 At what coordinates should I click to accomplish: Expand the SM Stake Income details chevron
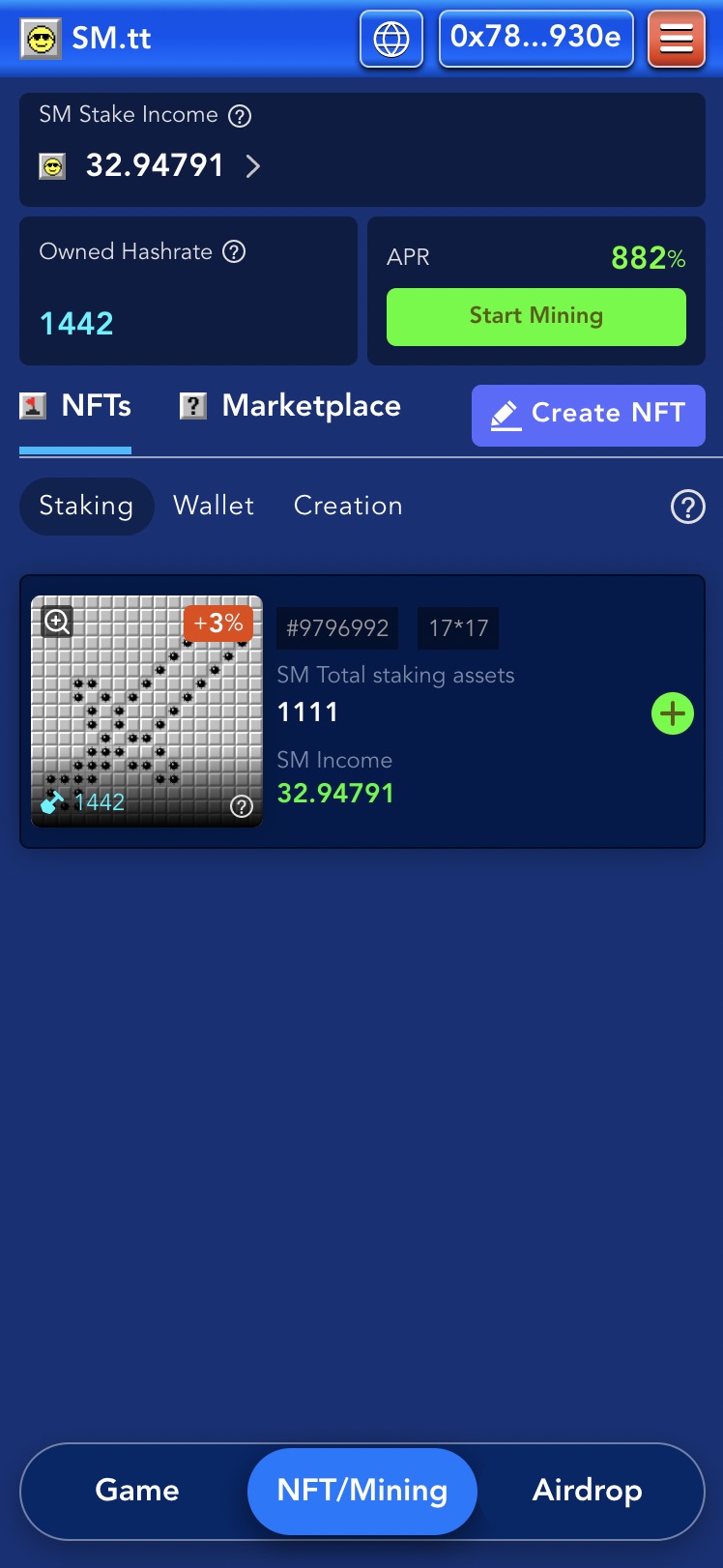[253, 166]
